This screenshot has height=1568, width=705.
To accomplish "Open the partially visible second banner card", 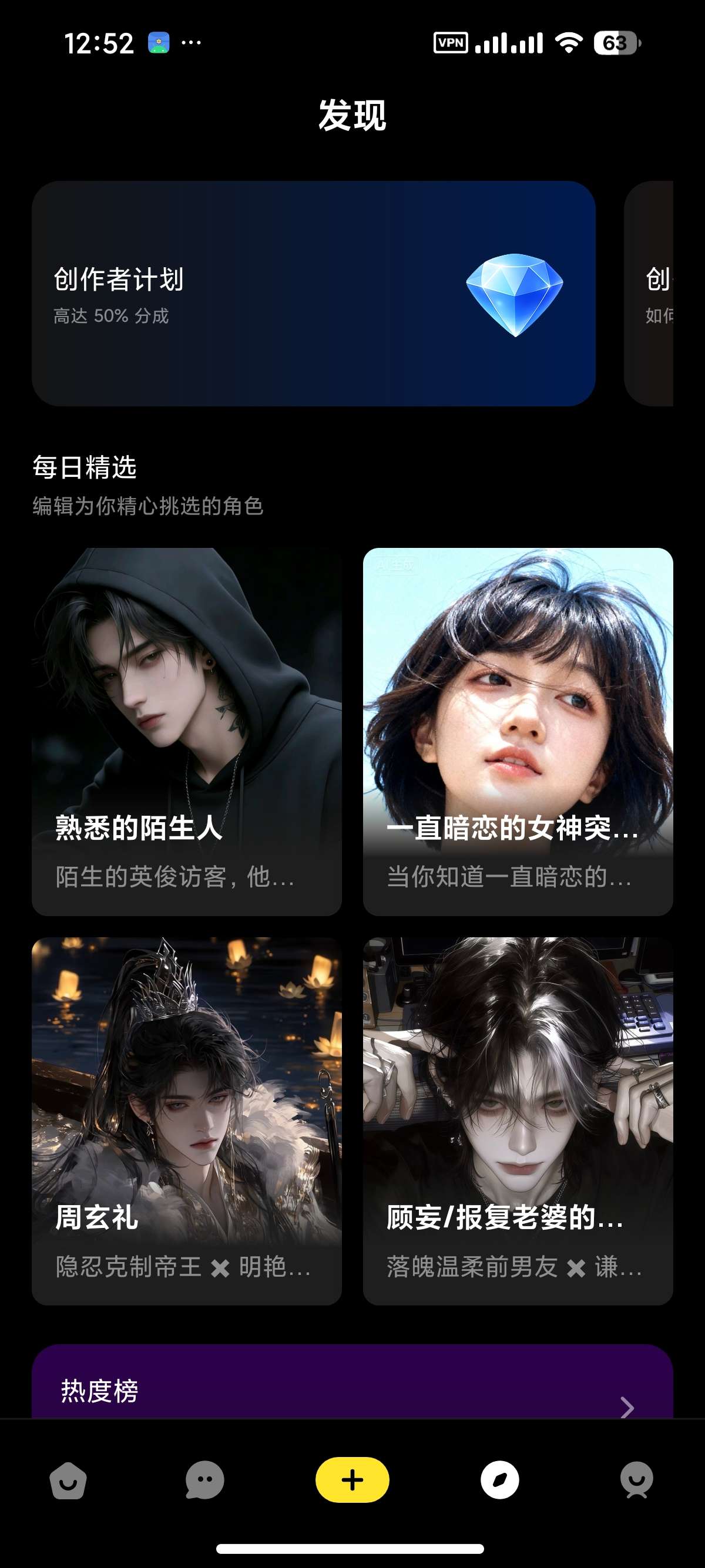I will (649, 294).
